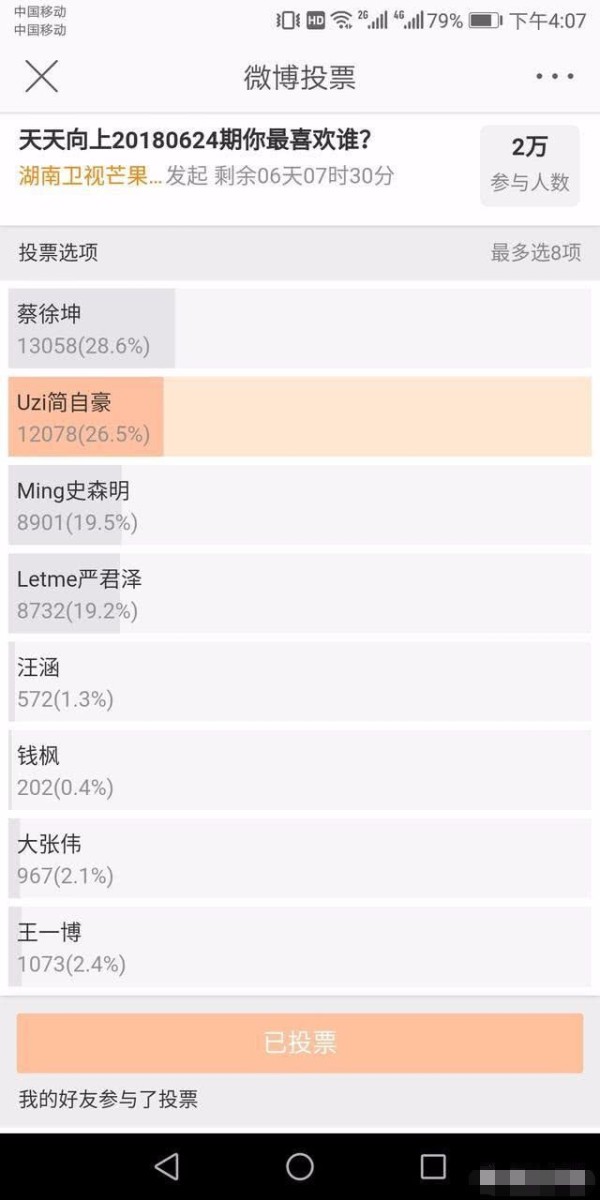Open the three-dot overflow menu
This screenshot has width=600, height=1200.
[553, 76]
